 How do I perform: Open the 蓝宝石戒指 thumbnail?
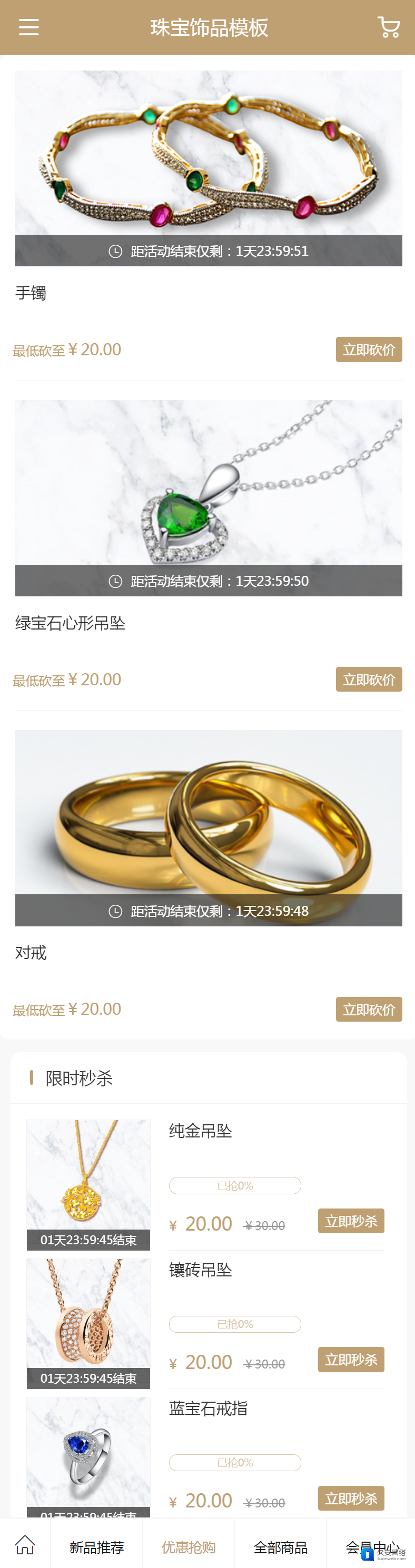click(x=88, y=1452)
